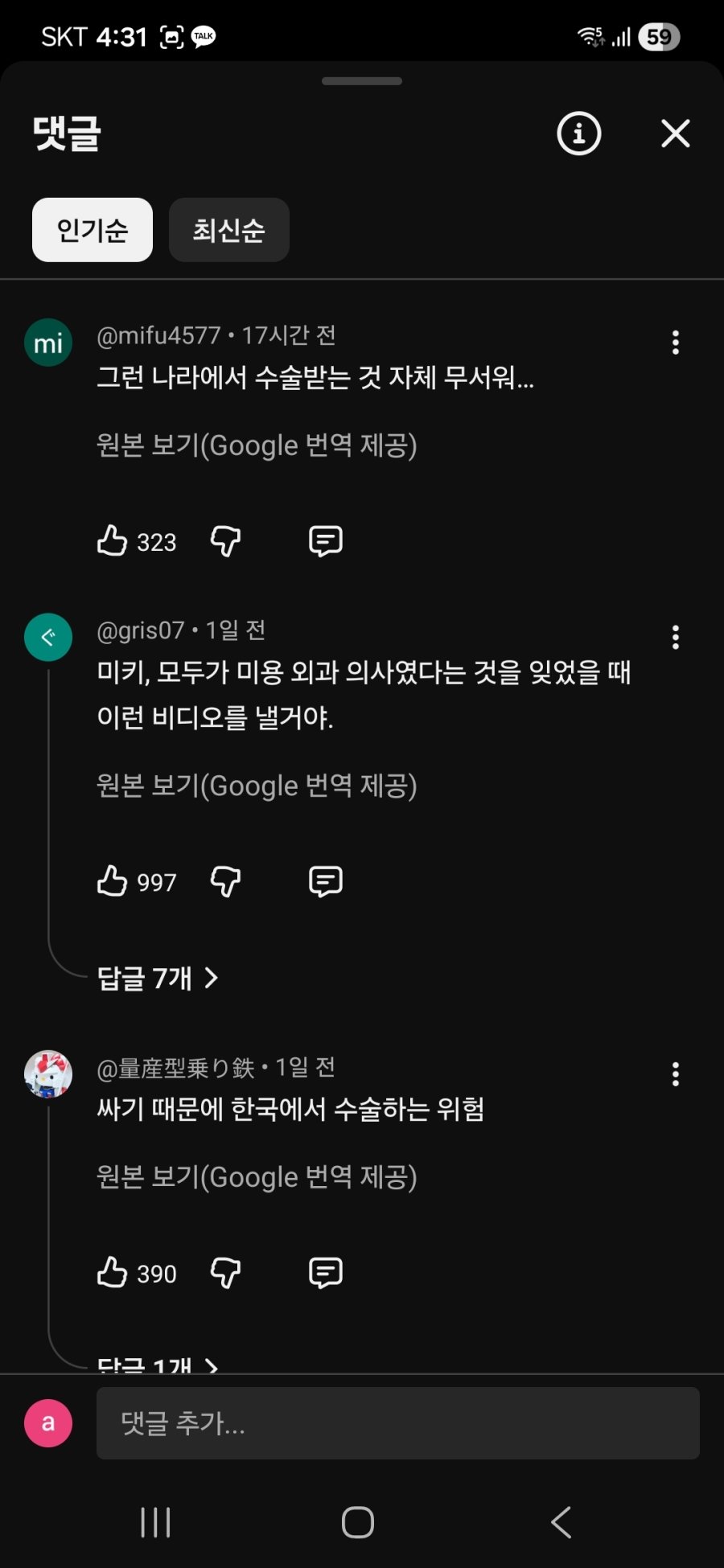Viewport: 724px width, 1568px height.
Task: Reply to @mifu4577's comment
Action: point(326,541)
